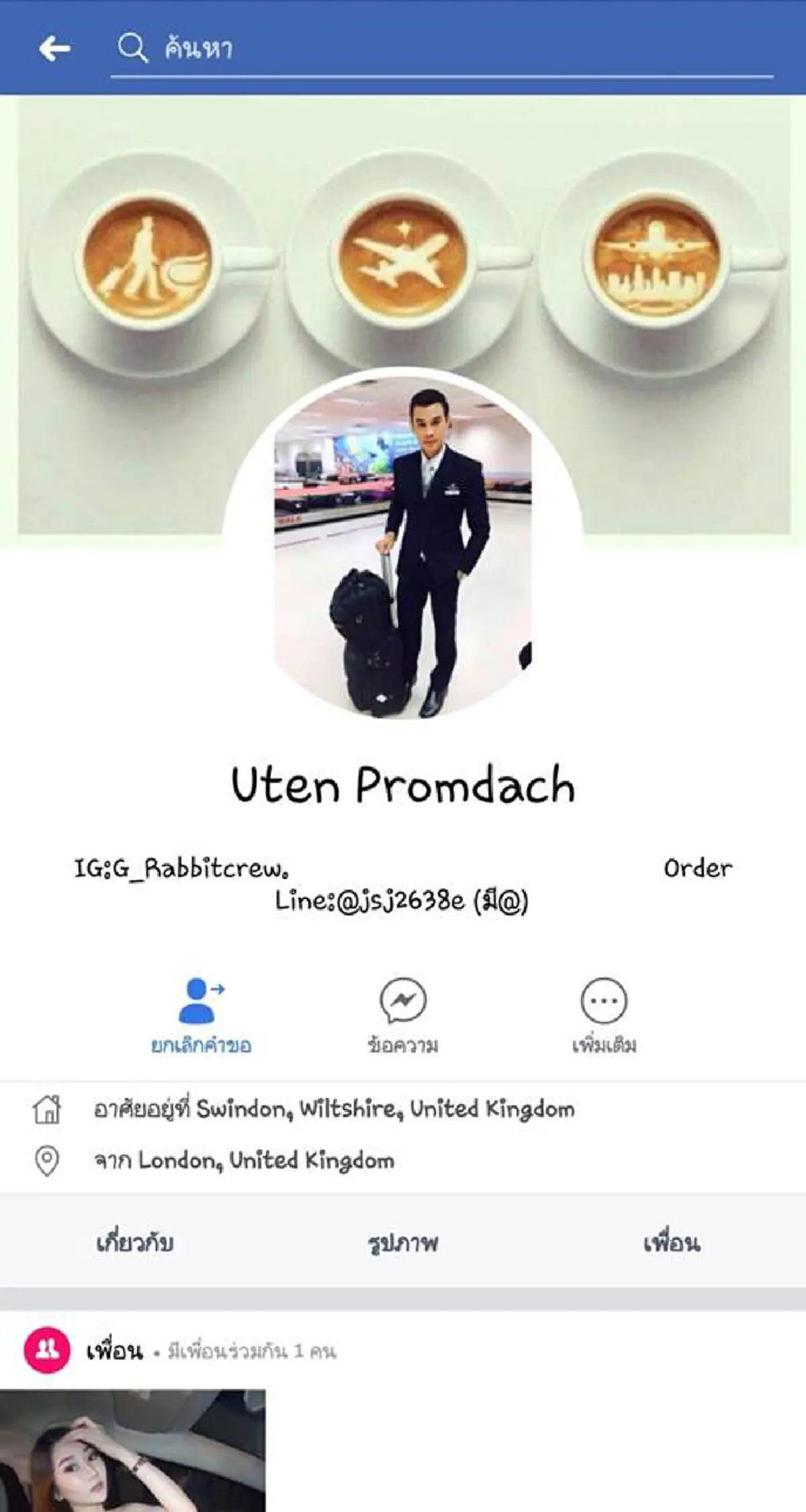Open the mutual friend's photo tile
The image size is (806, 1512).
click(132, 1452)
